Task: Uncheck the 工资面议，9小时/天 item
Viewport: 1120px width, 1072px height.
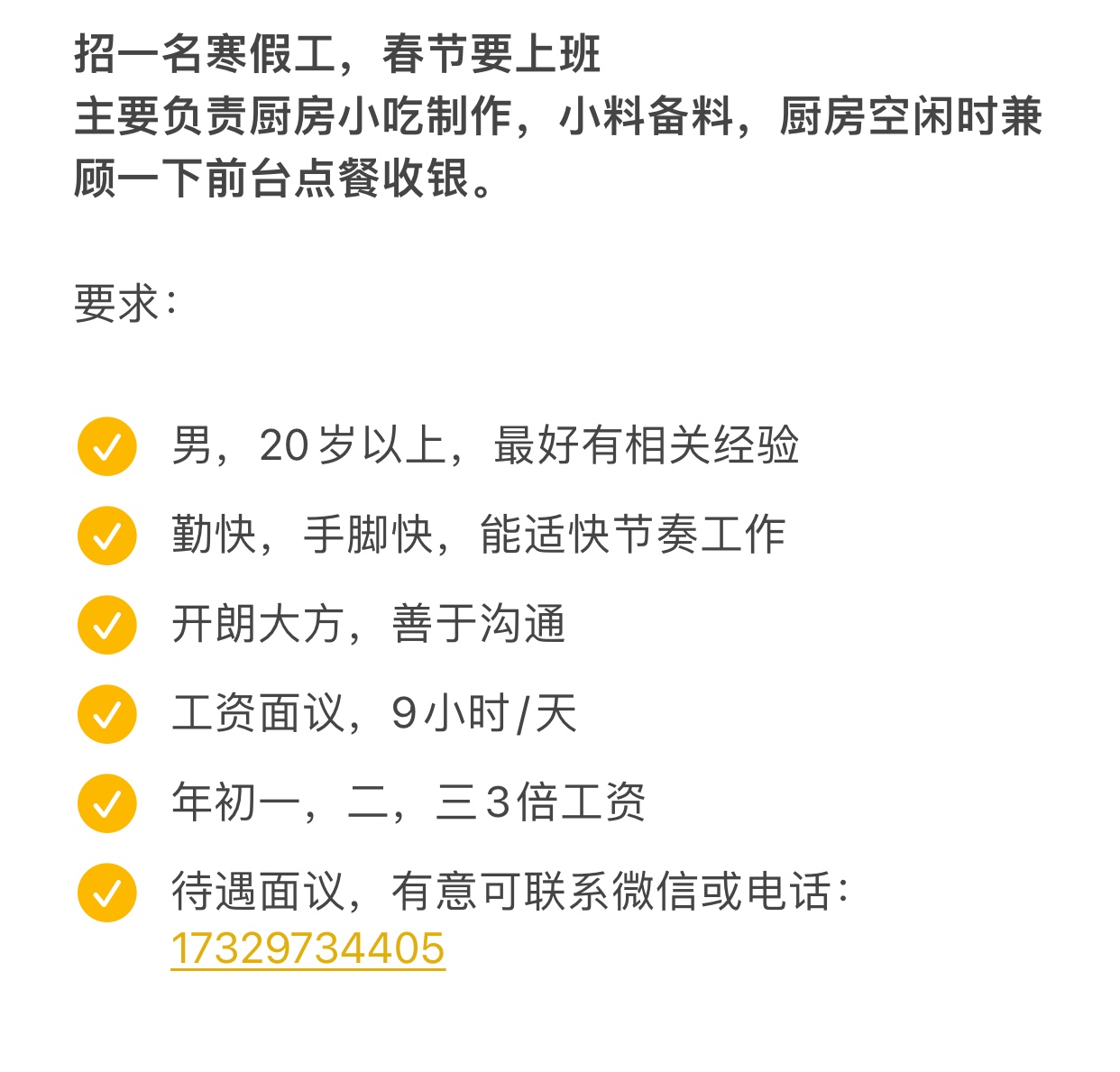Action: 107,714
